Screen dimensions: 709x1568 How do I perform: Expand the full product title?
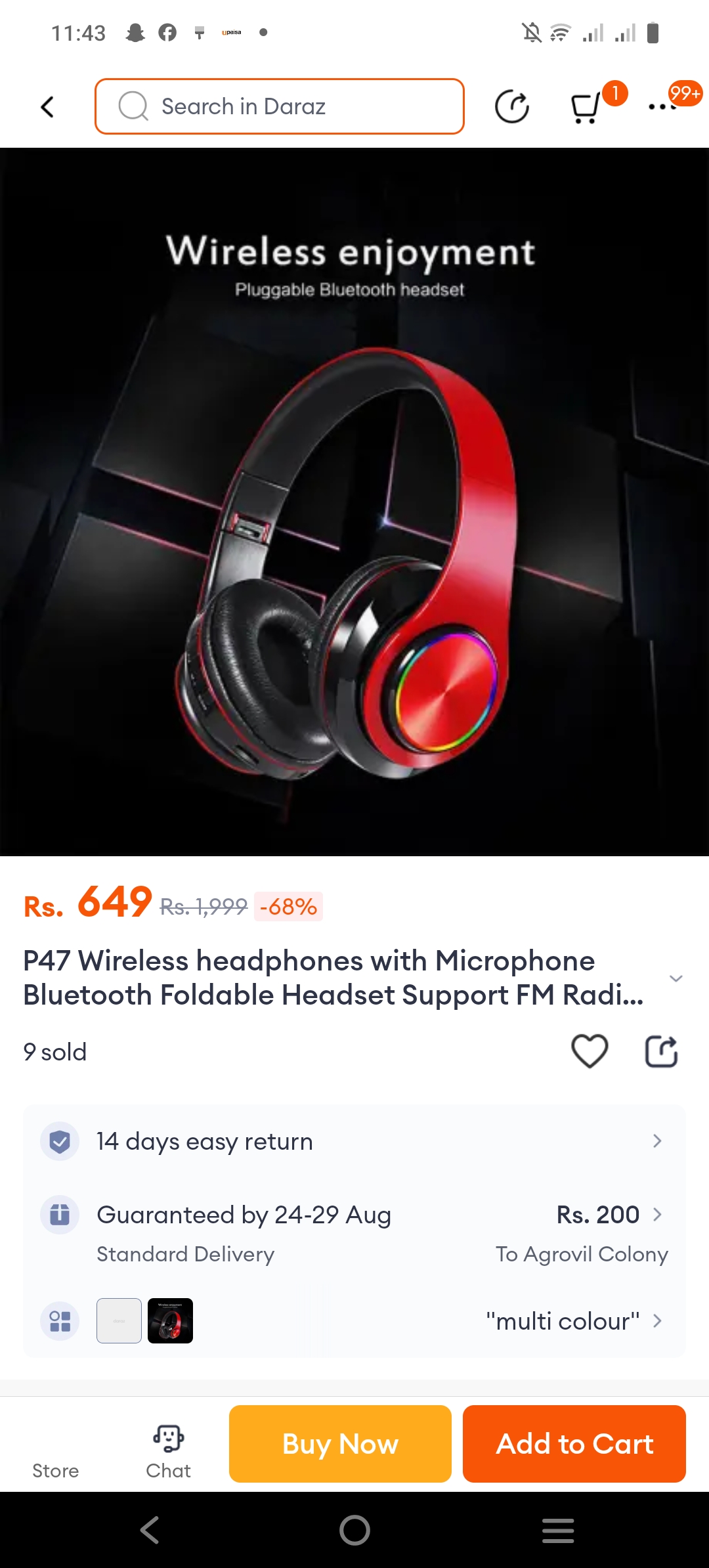(676, 978)
